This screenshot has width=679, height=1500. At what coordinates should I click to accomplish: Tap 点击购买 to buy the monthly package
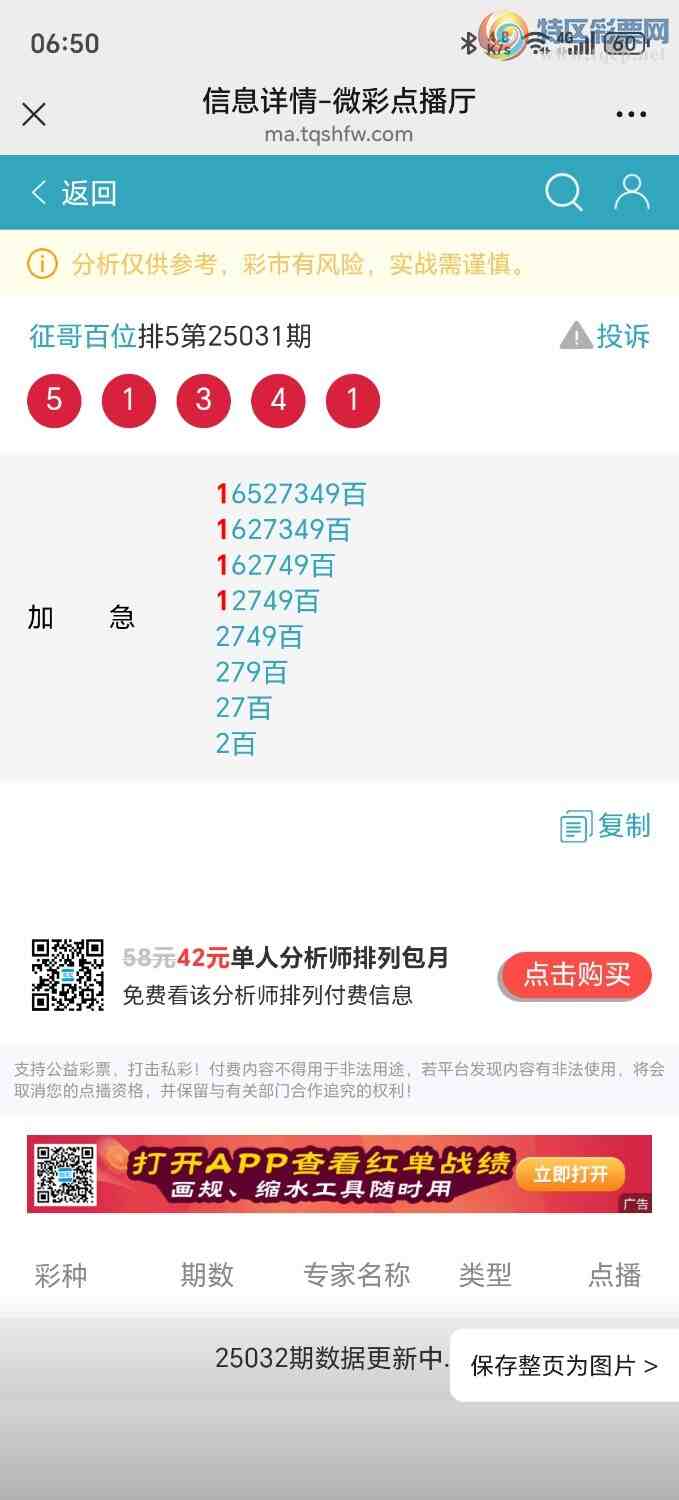point(576,975)
